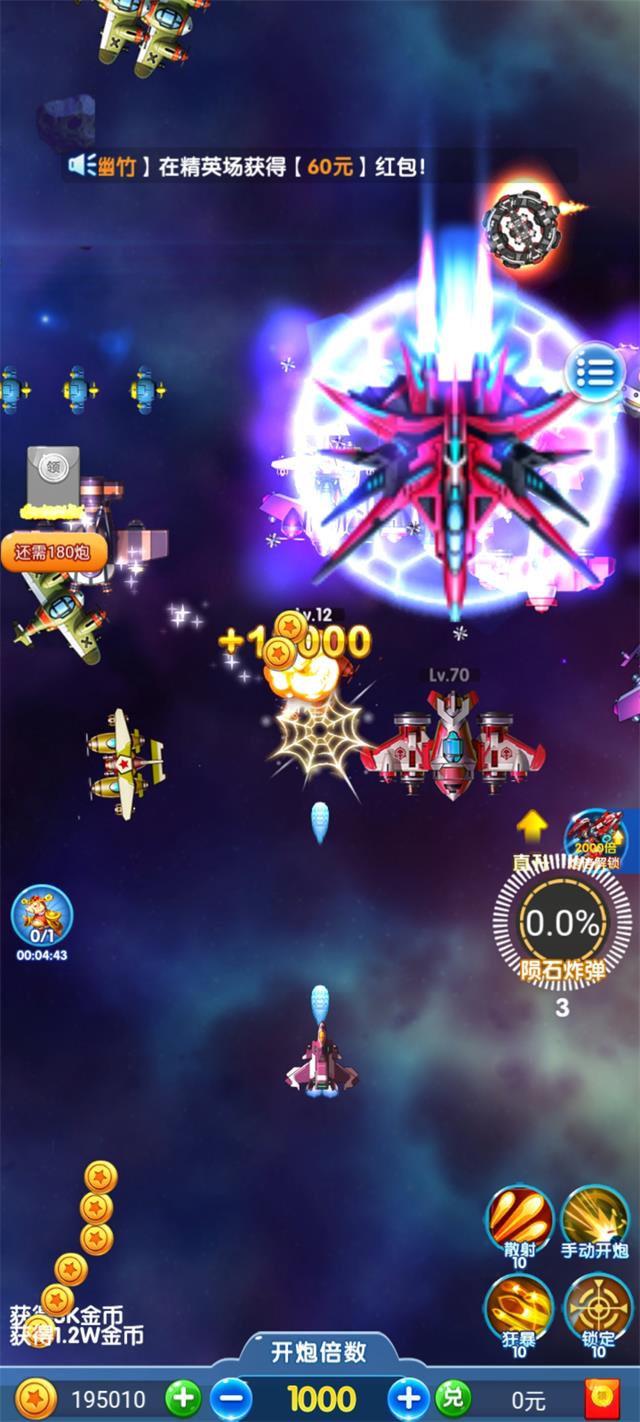Add more gold coins with green plus
The width and height of the screenshot is (640, 1422).
182,1397
